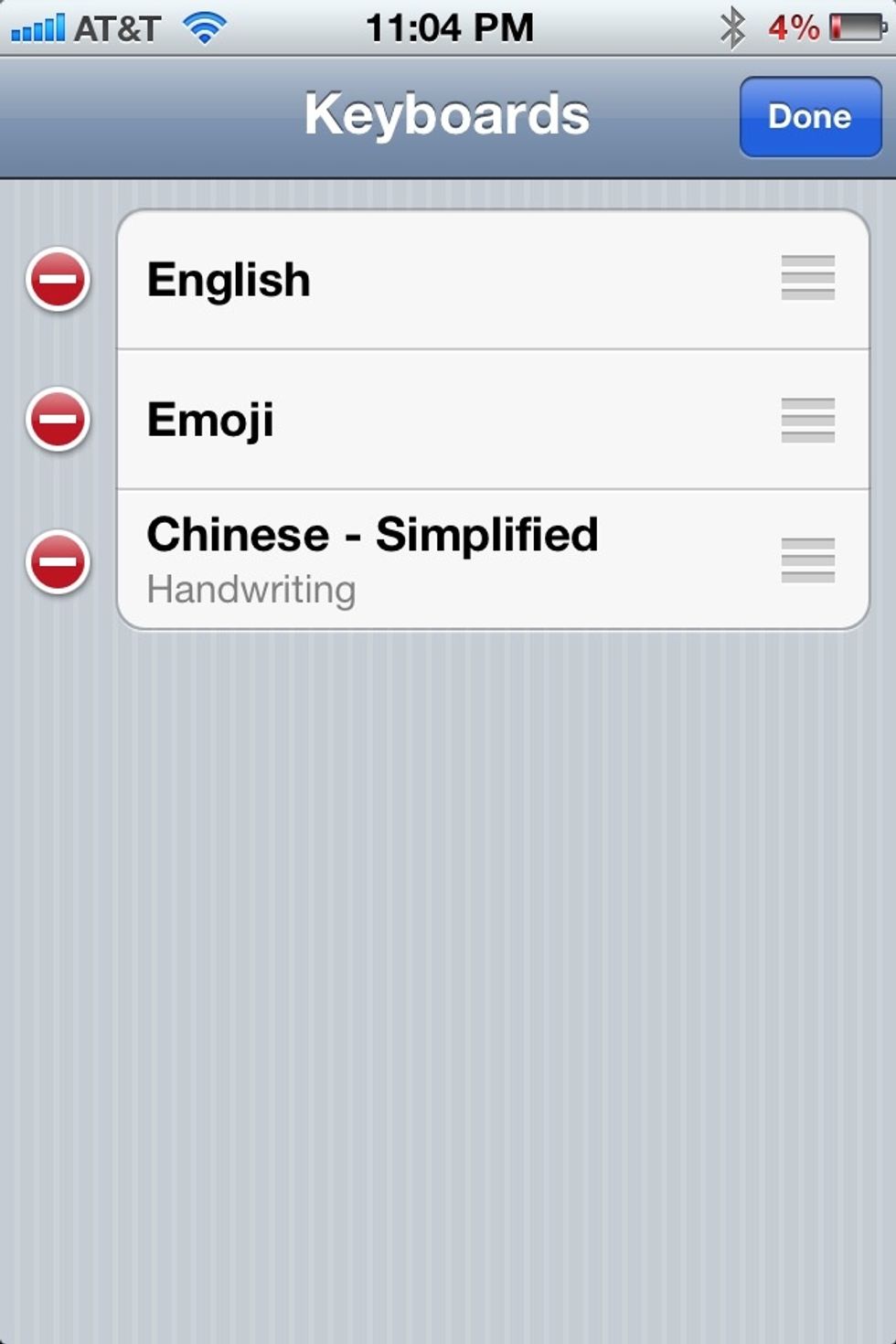This screenshot has width=896, height=1344.
Task: Tap the reorder handle on the Emoji row
Action: pos(807,421)
